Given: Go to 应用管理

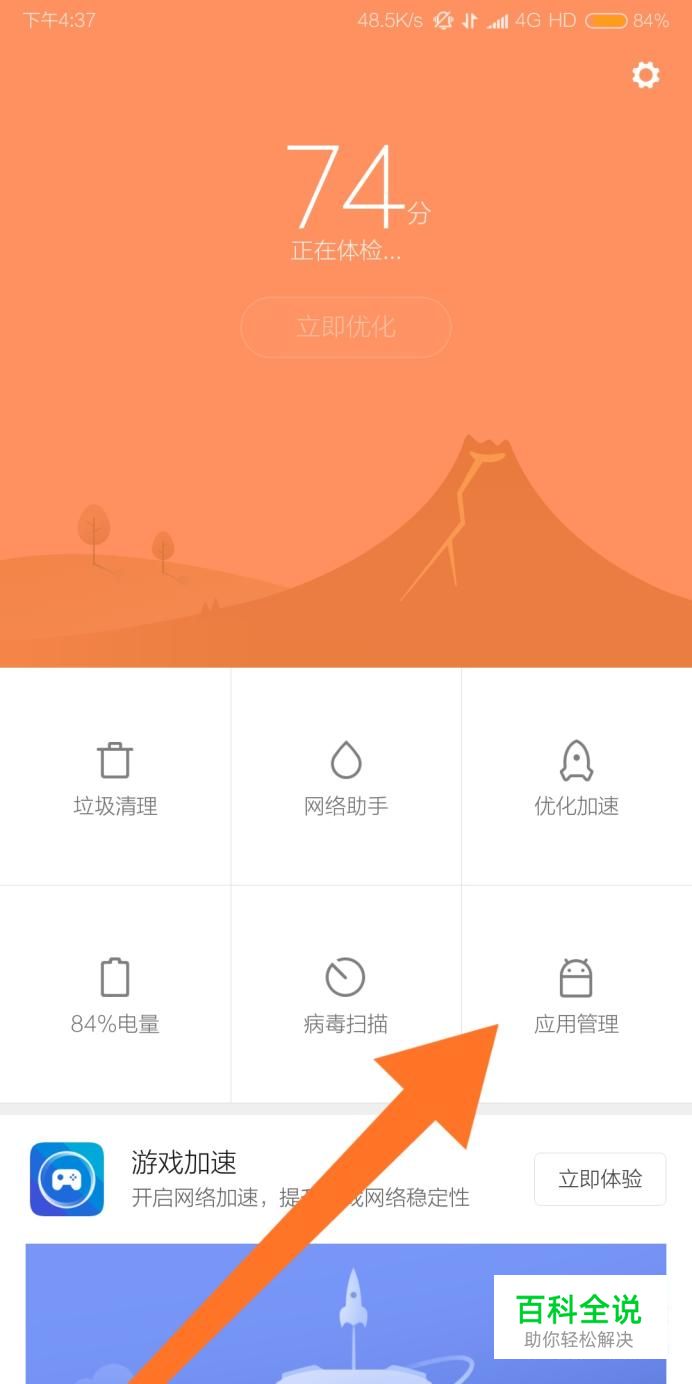Looking at the screenshot, I should pos(576,995).
